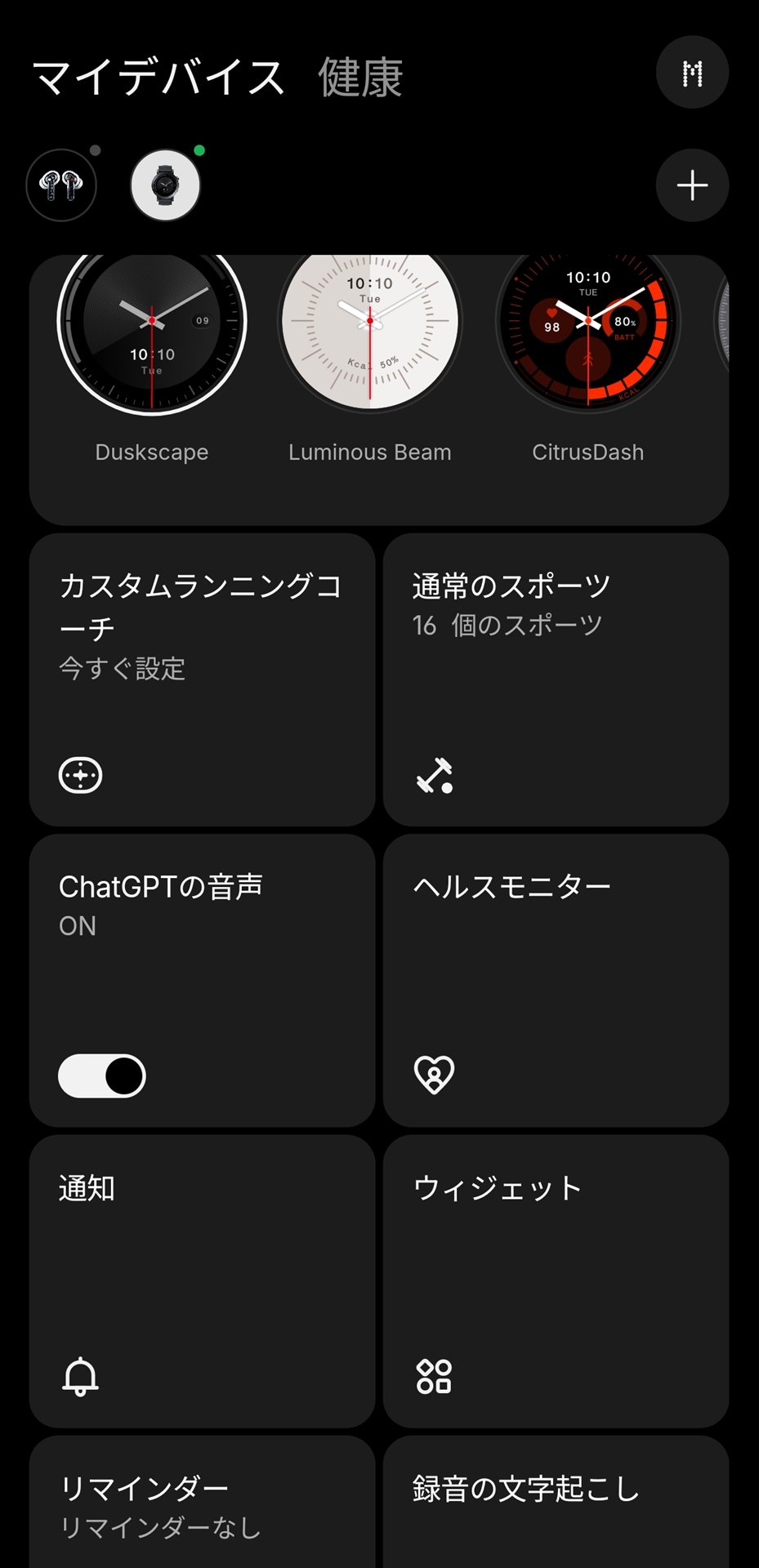The height and width of the screenshot is (1568, 759).
Task: Add a new device with the plus button
Action: pos(692,185)
